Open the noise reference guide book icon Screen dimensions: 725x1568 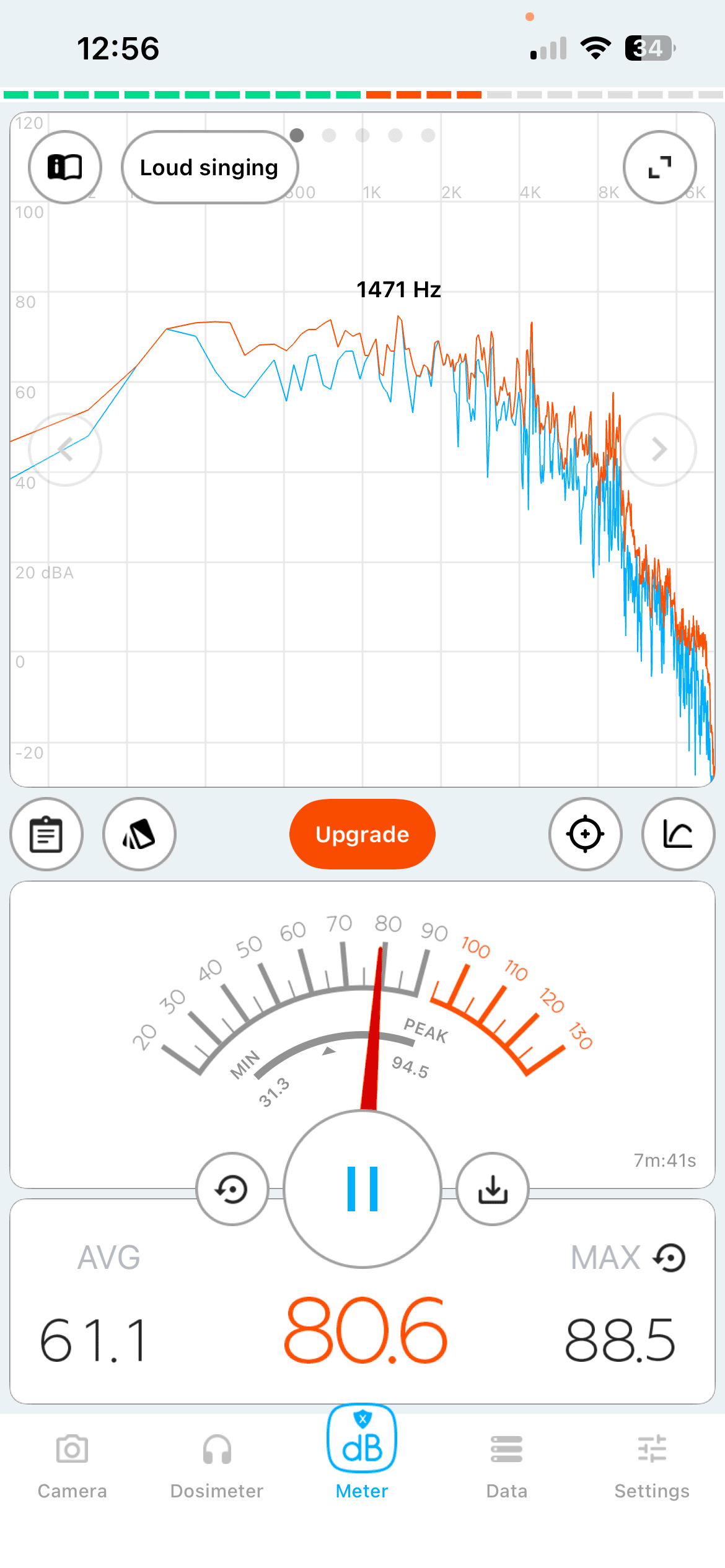click(65, 167)
